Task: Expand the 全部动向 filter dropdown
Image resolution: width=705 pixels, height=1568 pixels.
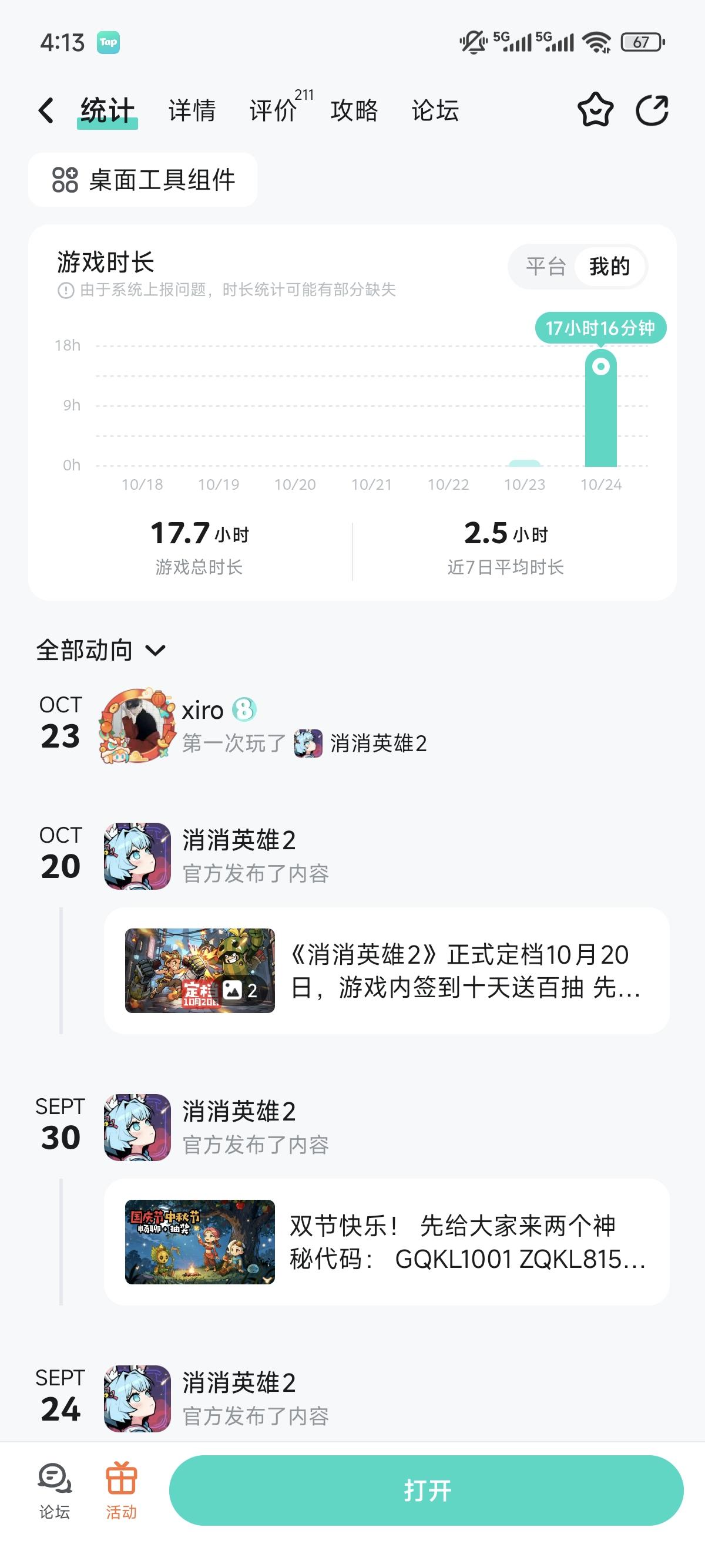Action: pos(100,650)
